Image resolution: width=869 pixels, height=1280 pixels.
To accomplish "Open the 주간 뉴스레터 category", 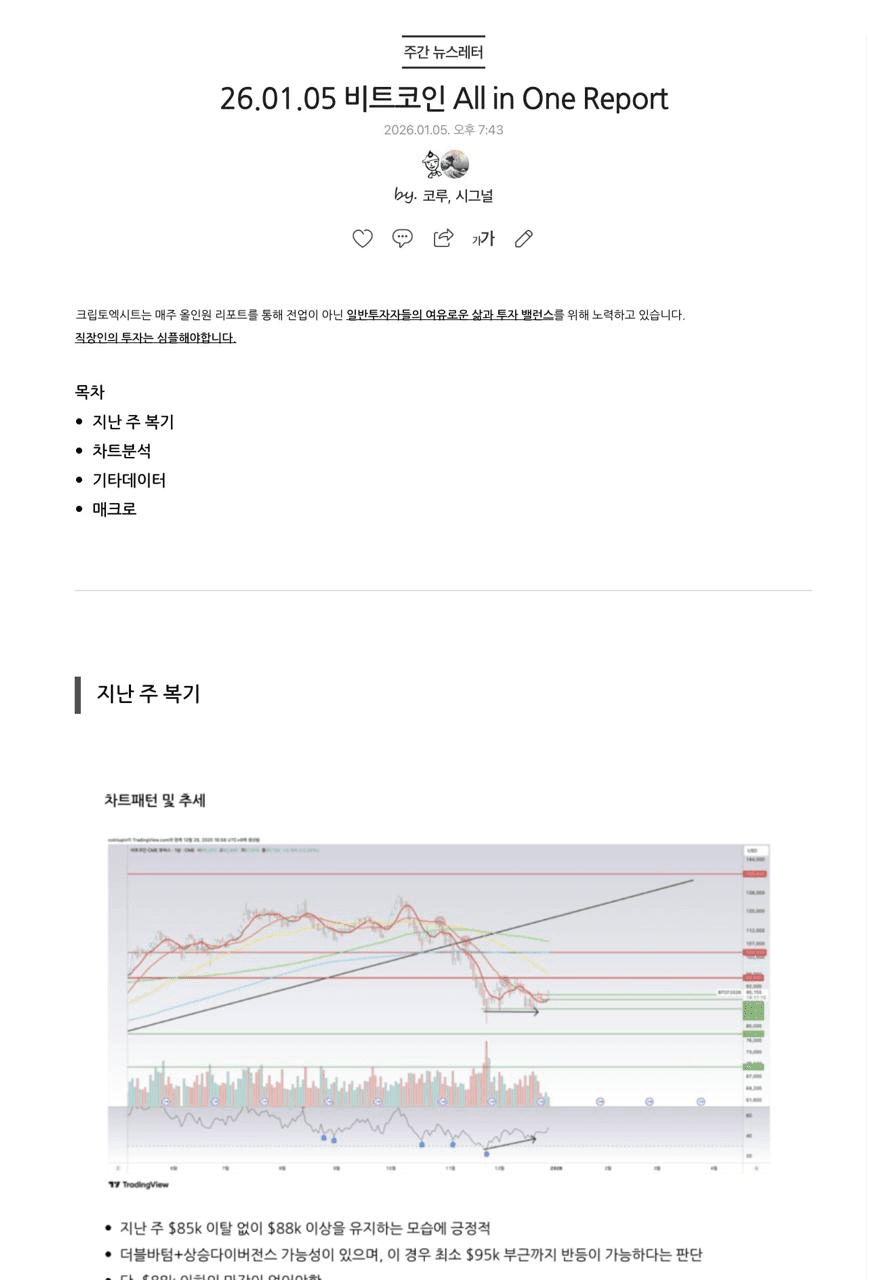I will pyautogui.click(x=443, y=52).
